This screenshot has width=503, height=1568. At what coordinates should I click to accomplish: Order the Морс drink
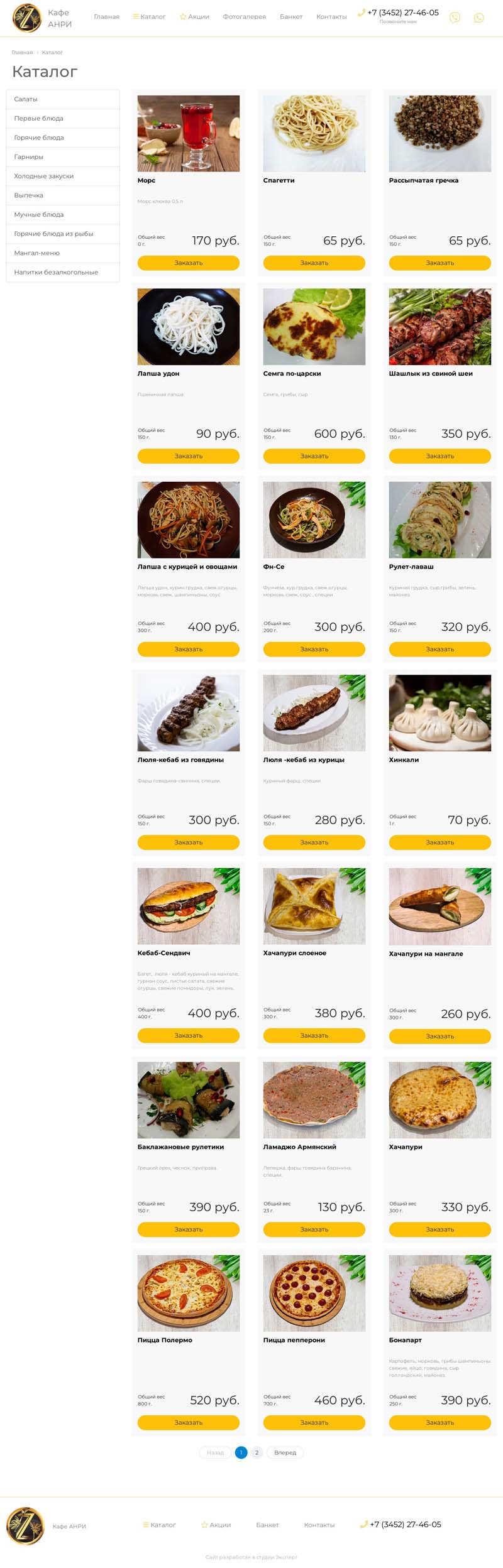point(189,263)
